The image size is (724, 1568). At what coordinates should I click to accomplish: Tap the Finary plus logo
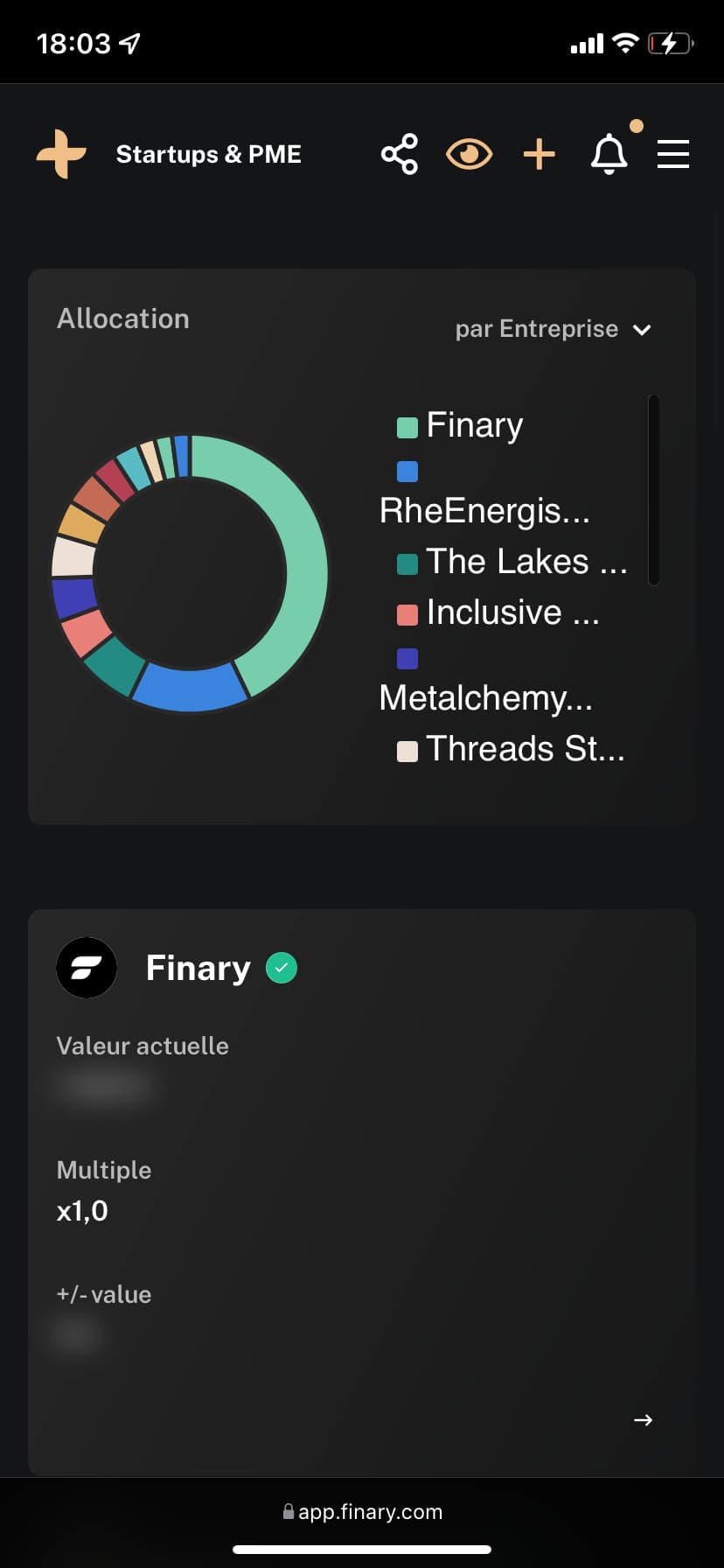click(61, 154)
